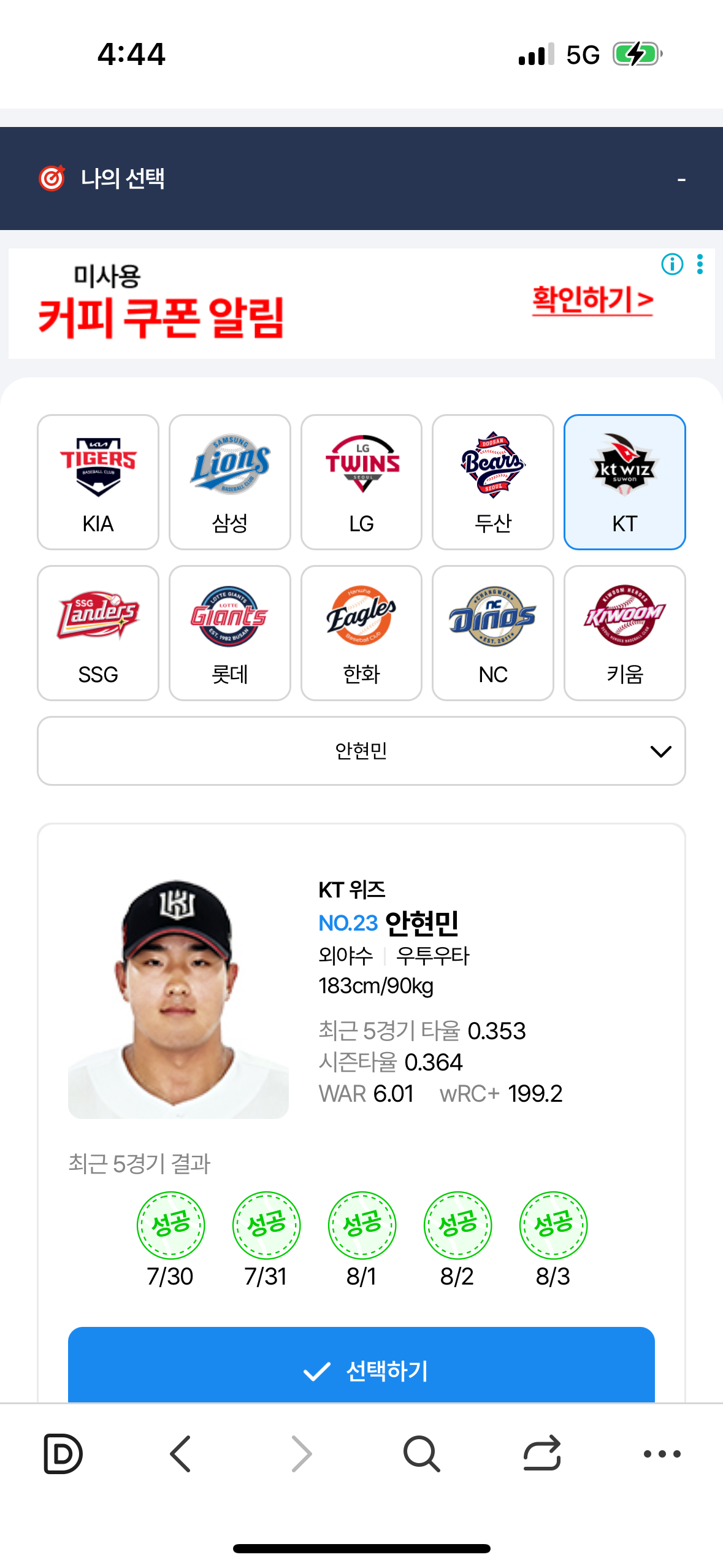The width and height of the screenshot is (723, 1568).
Task: Open the browser search
Action: 421,1454
